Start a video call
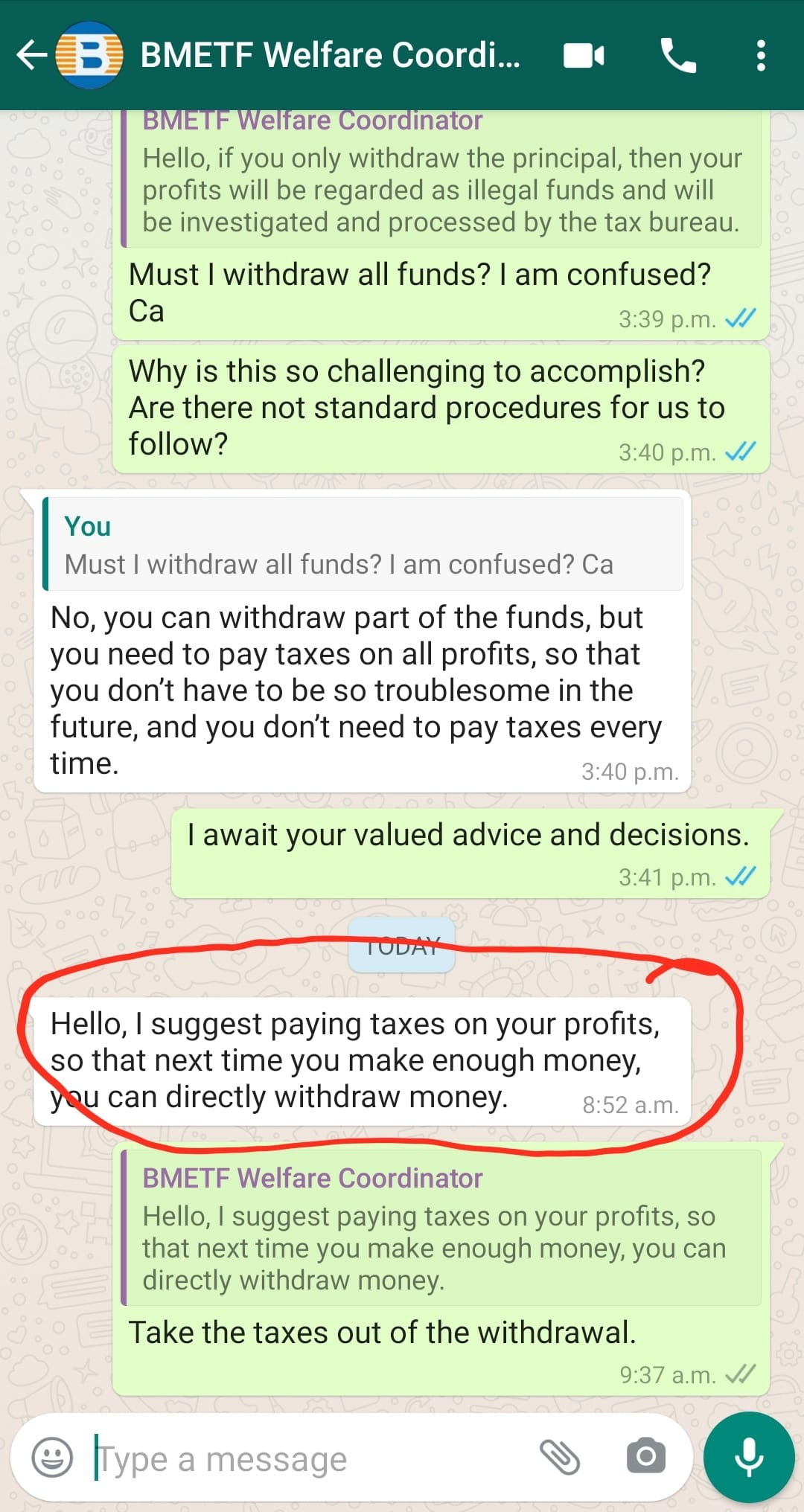The width and height of the screenshot is (804, 1512). point(584,56)
